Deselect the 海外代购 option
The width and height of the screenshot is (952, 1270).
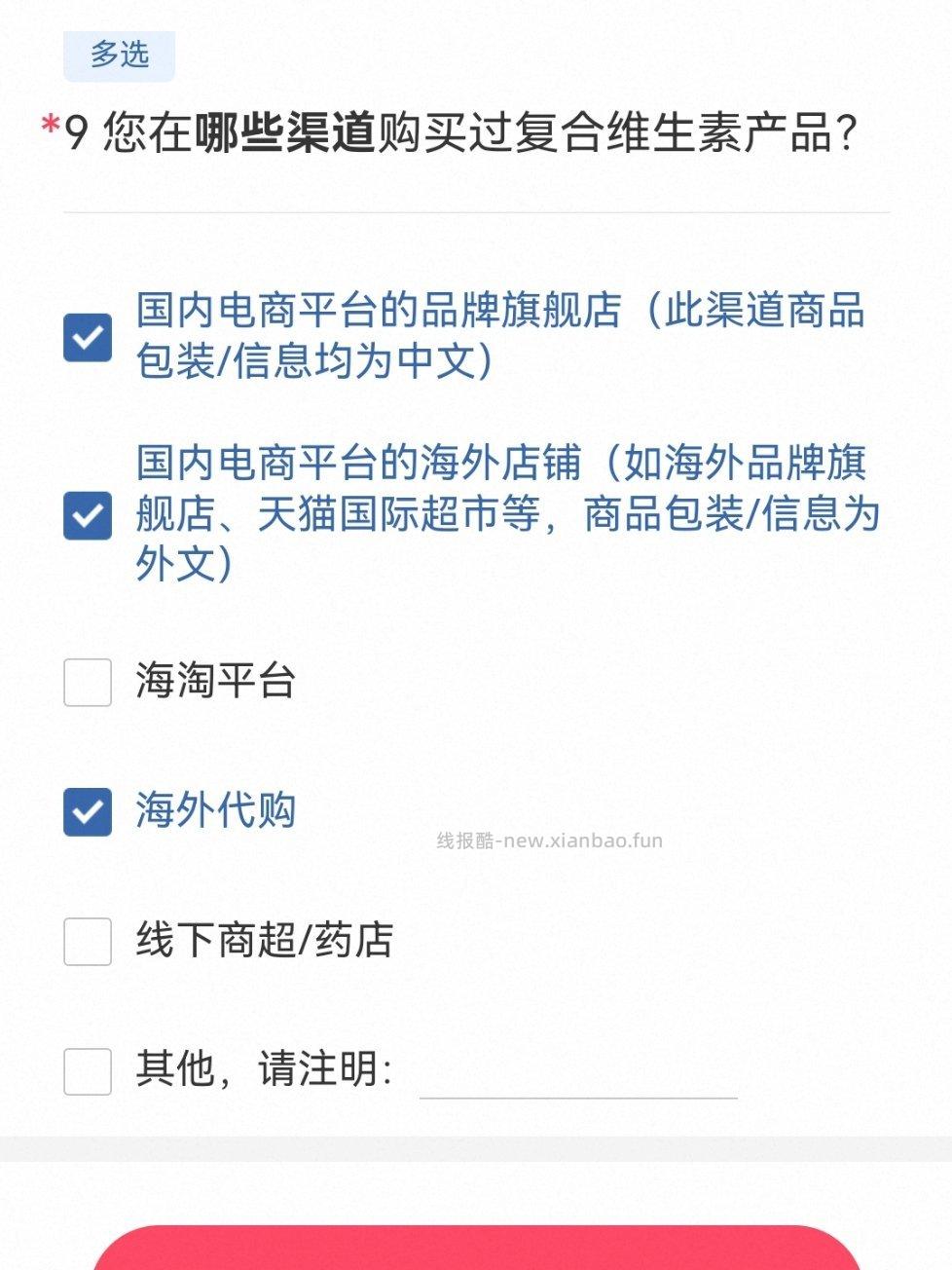coord(87,808)
